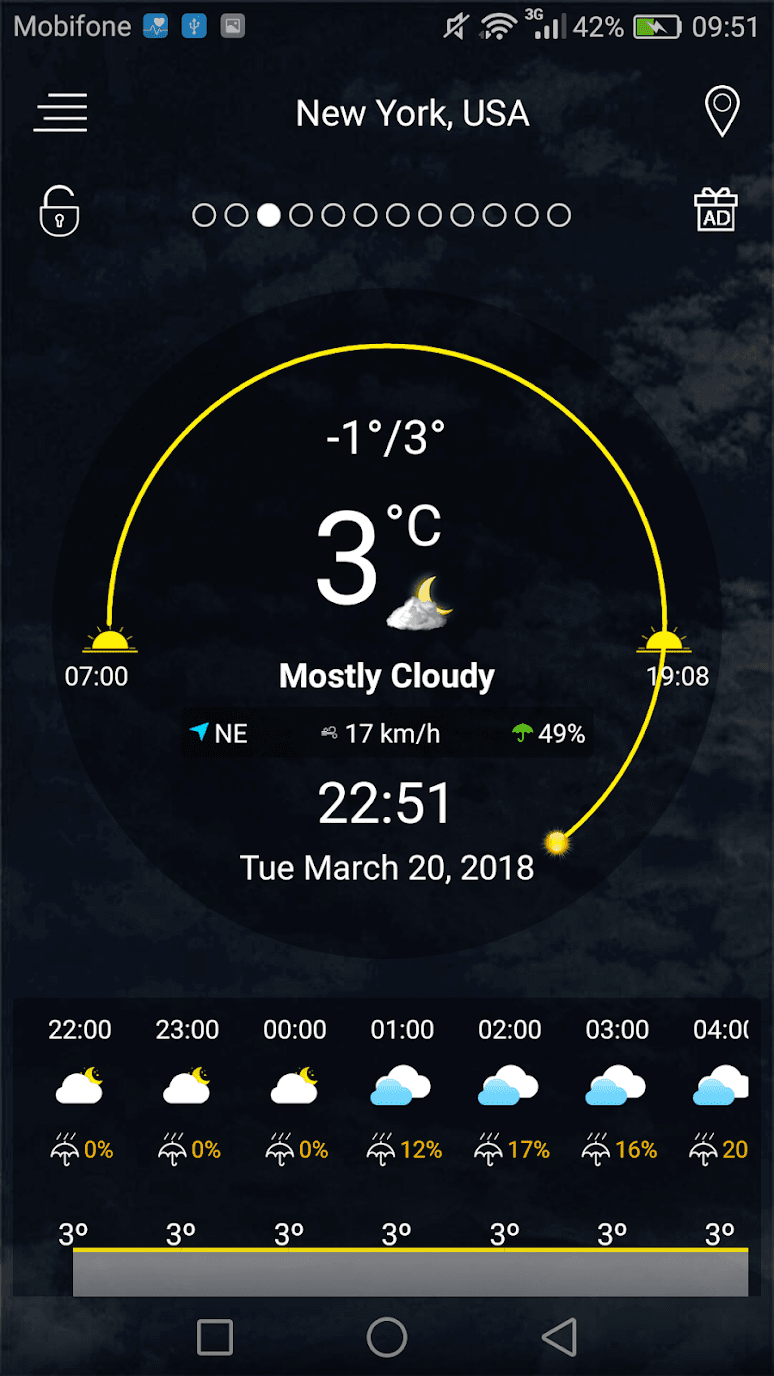Open New York, USA location title
The image size is (774, 1376).
[x=412, y=113]
